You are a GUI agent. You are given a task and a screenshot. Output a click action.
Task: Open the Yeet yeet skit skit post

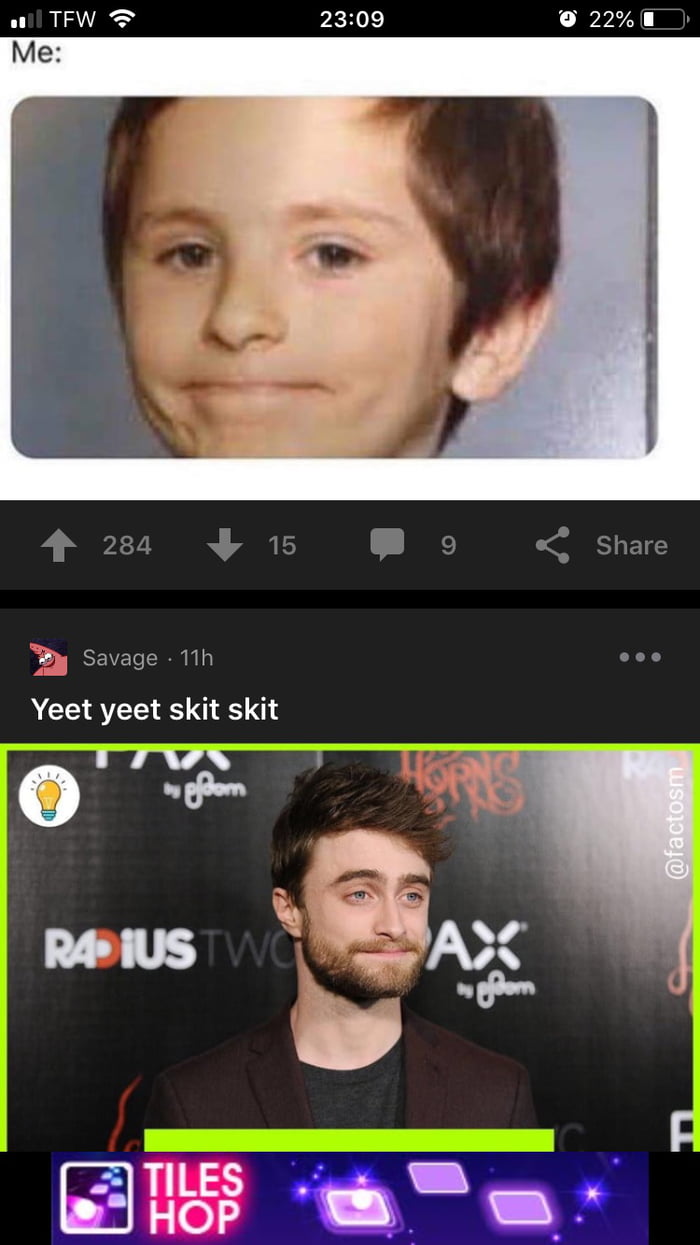point(155,709)
